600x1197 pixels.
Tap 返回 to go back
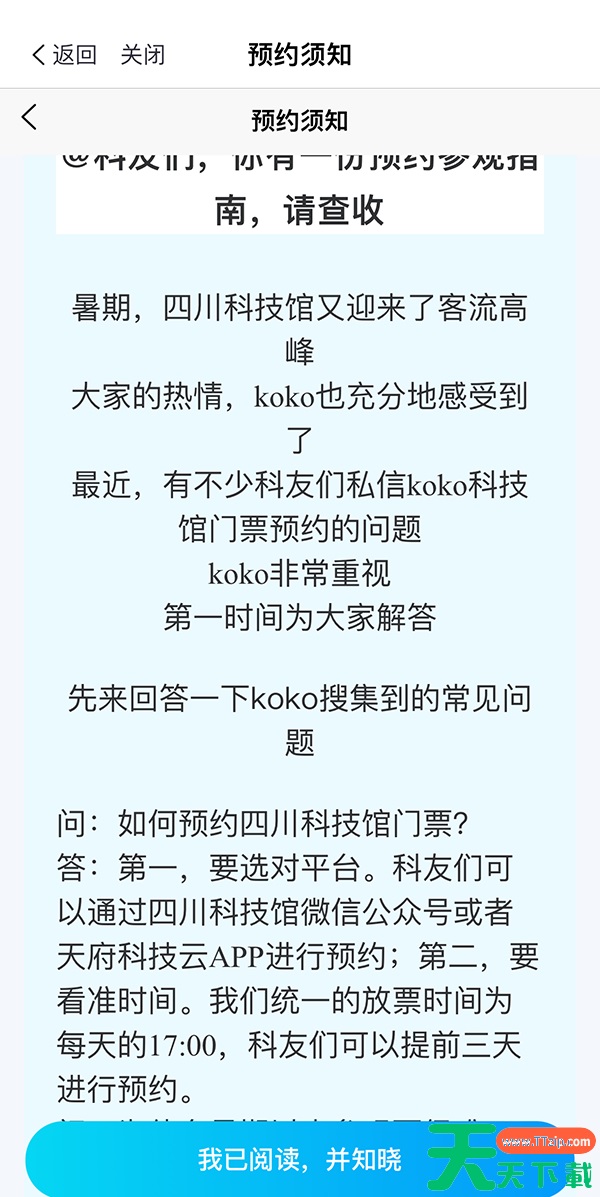coord(64,55)
